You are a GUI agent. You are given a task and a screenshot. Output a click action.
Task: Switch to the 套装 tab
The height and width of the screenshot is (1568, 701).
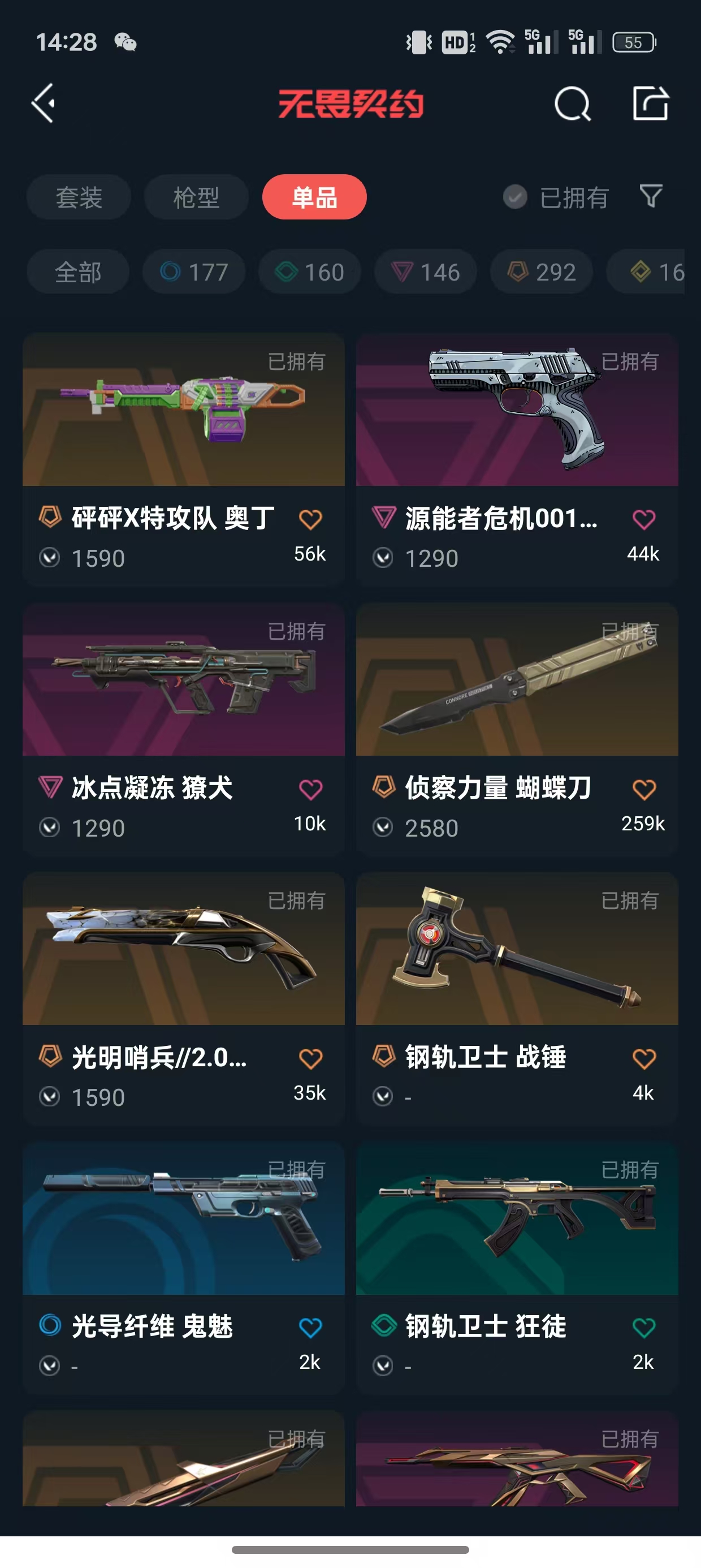[79, 197]
